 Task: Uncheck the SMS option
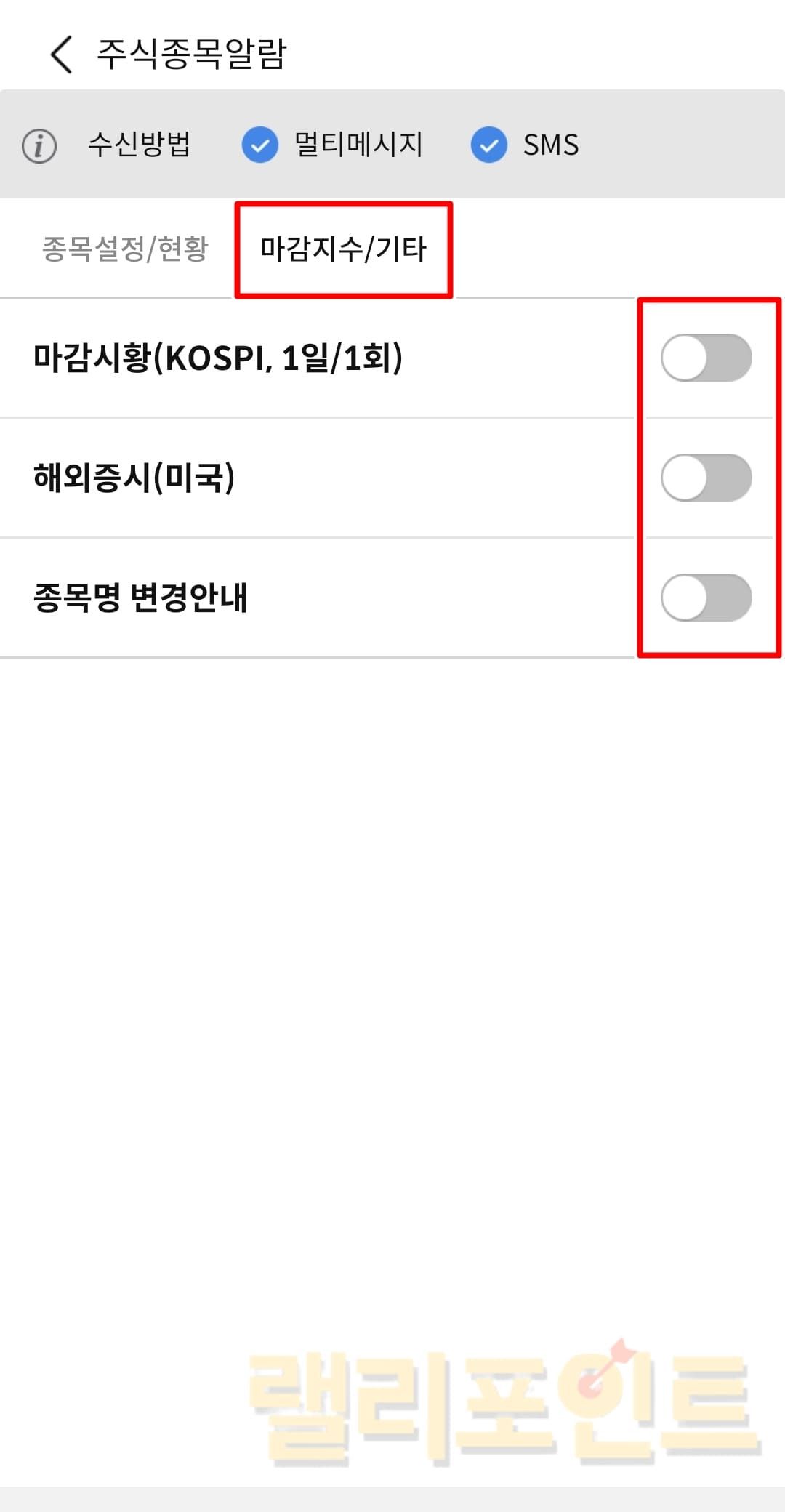click(x=489, y=144)
